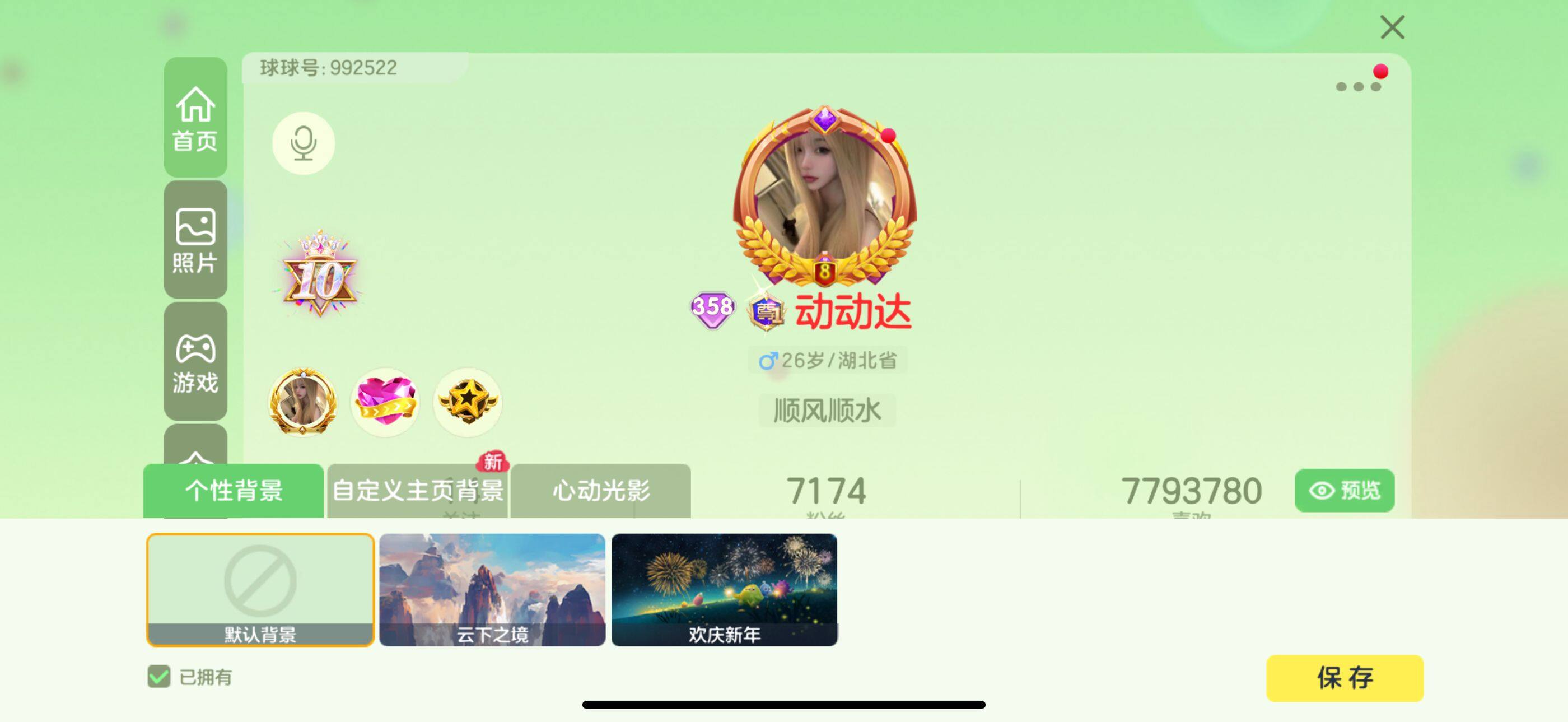The height and width of the screenshot is (722, 1568).
Task: Open the pink heart medal badge
Action: [x=385, y=402]
